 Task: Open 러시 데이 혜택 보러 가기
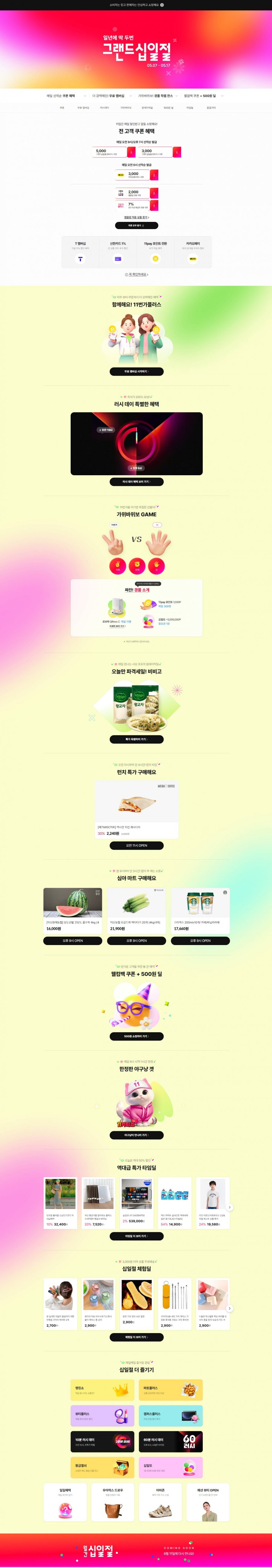point(136,482)
